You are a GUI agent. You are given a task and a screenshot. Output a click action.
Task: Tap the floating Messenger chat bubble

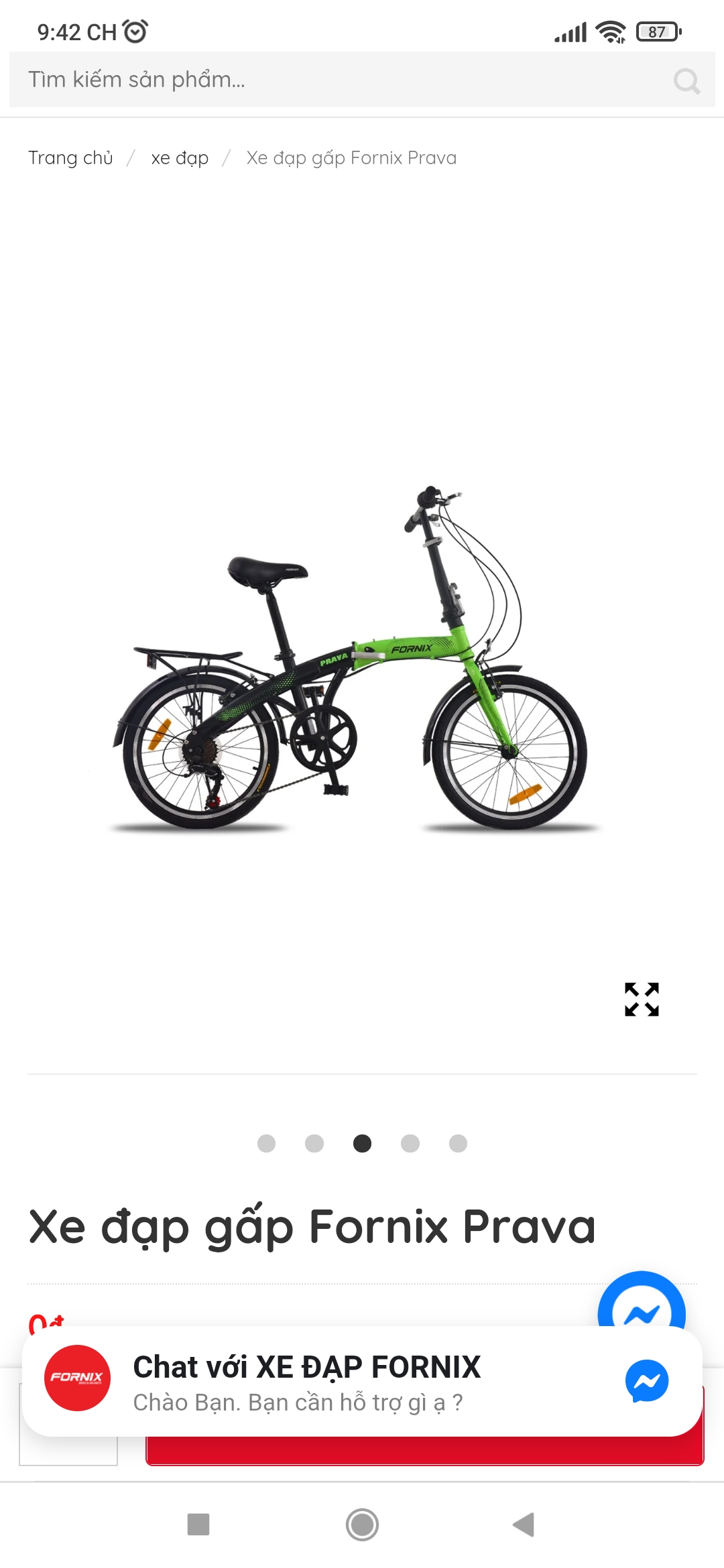click(642, 1300)
